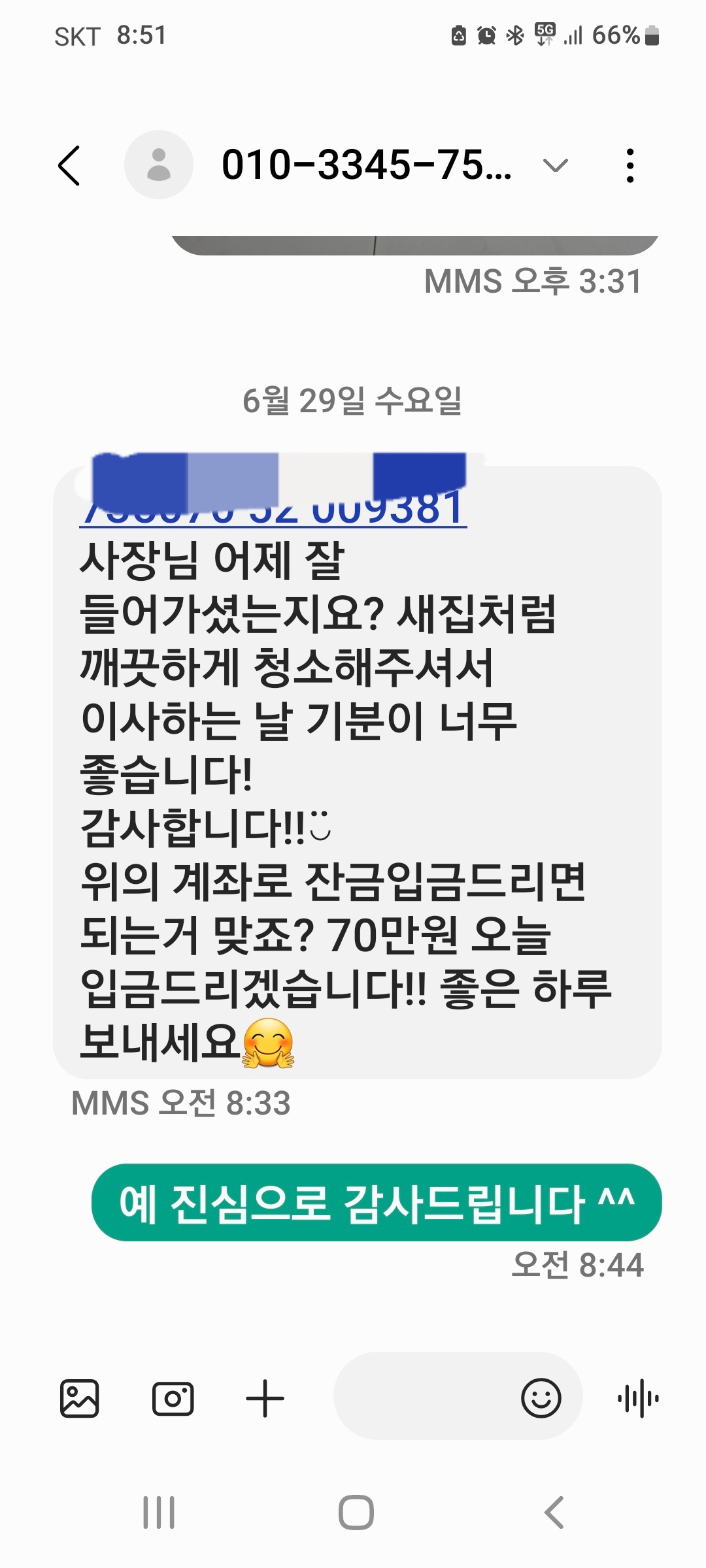Go back to the conversation list
This screenshot has width=706, height=1568.
tap(69, 165)
